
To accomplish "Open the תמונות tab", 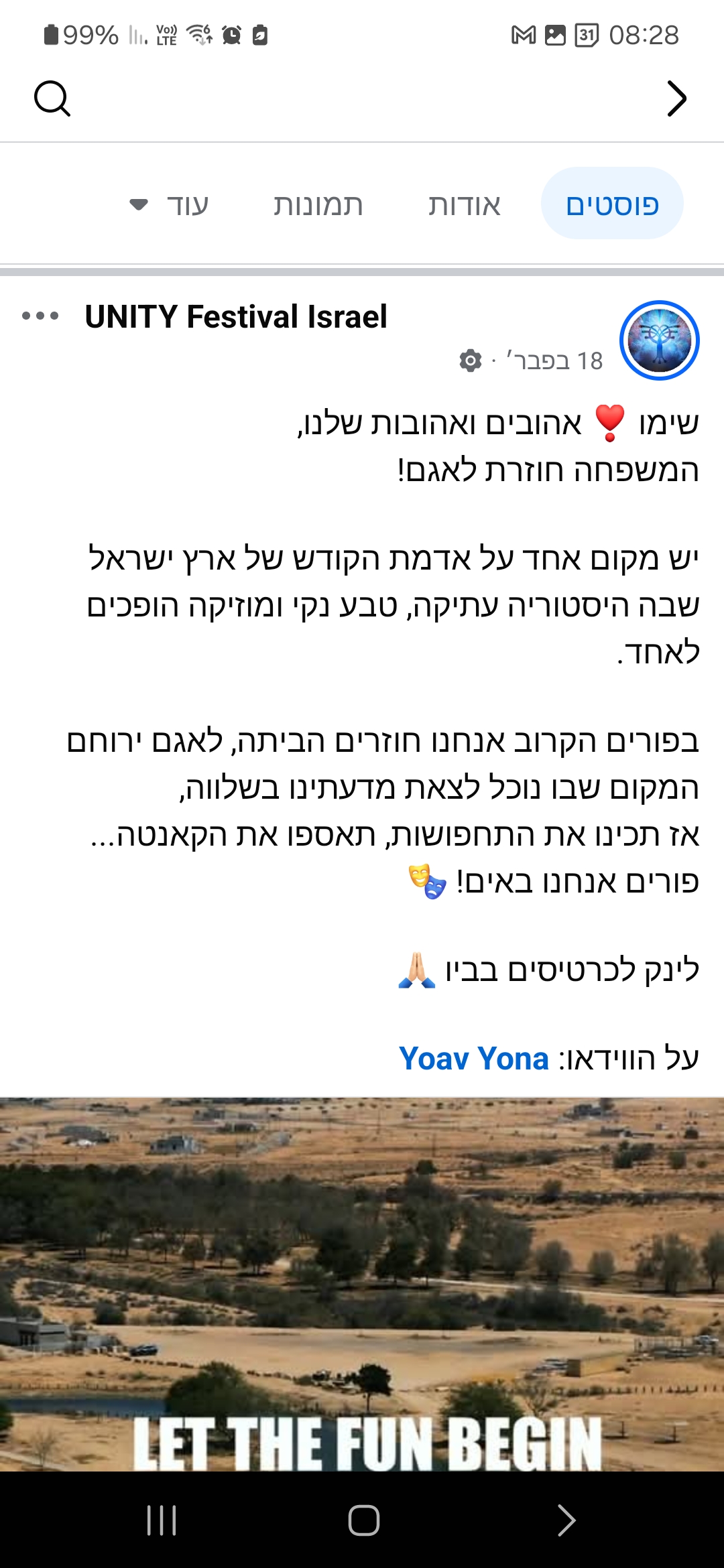I will point(318,204).
